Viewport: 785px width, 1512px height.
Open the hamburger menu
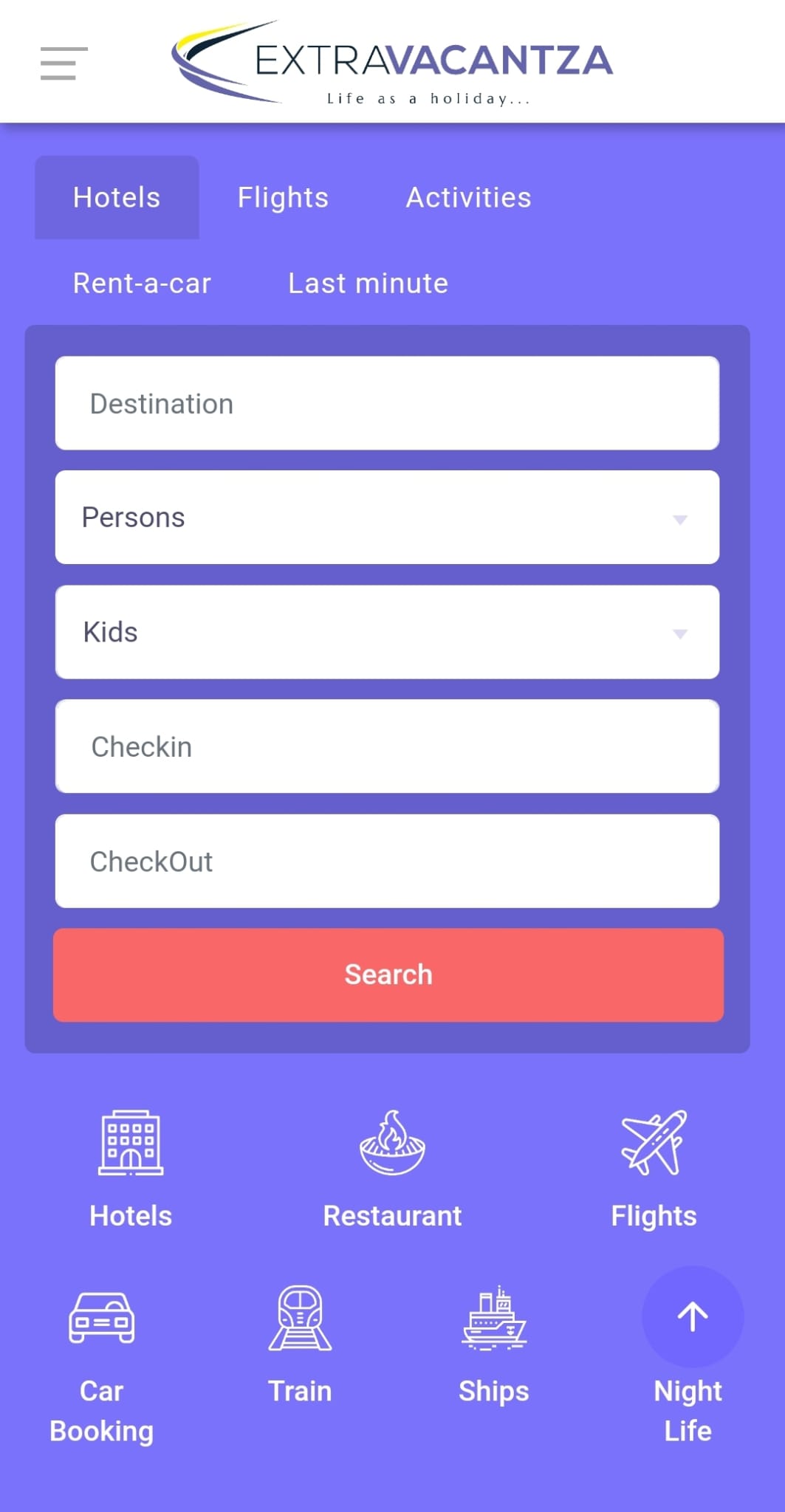[64, 63]
